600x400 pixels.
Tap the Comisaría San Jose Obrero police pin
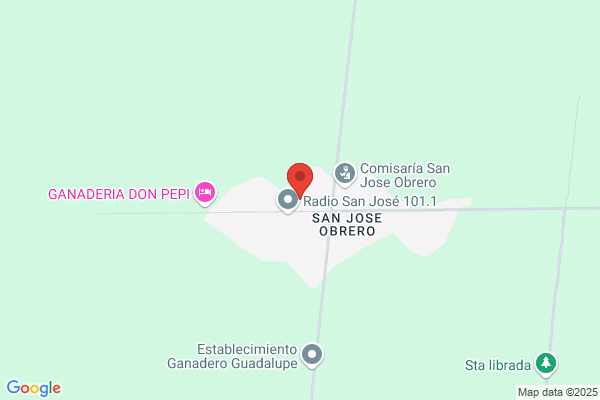click(345, 174)
